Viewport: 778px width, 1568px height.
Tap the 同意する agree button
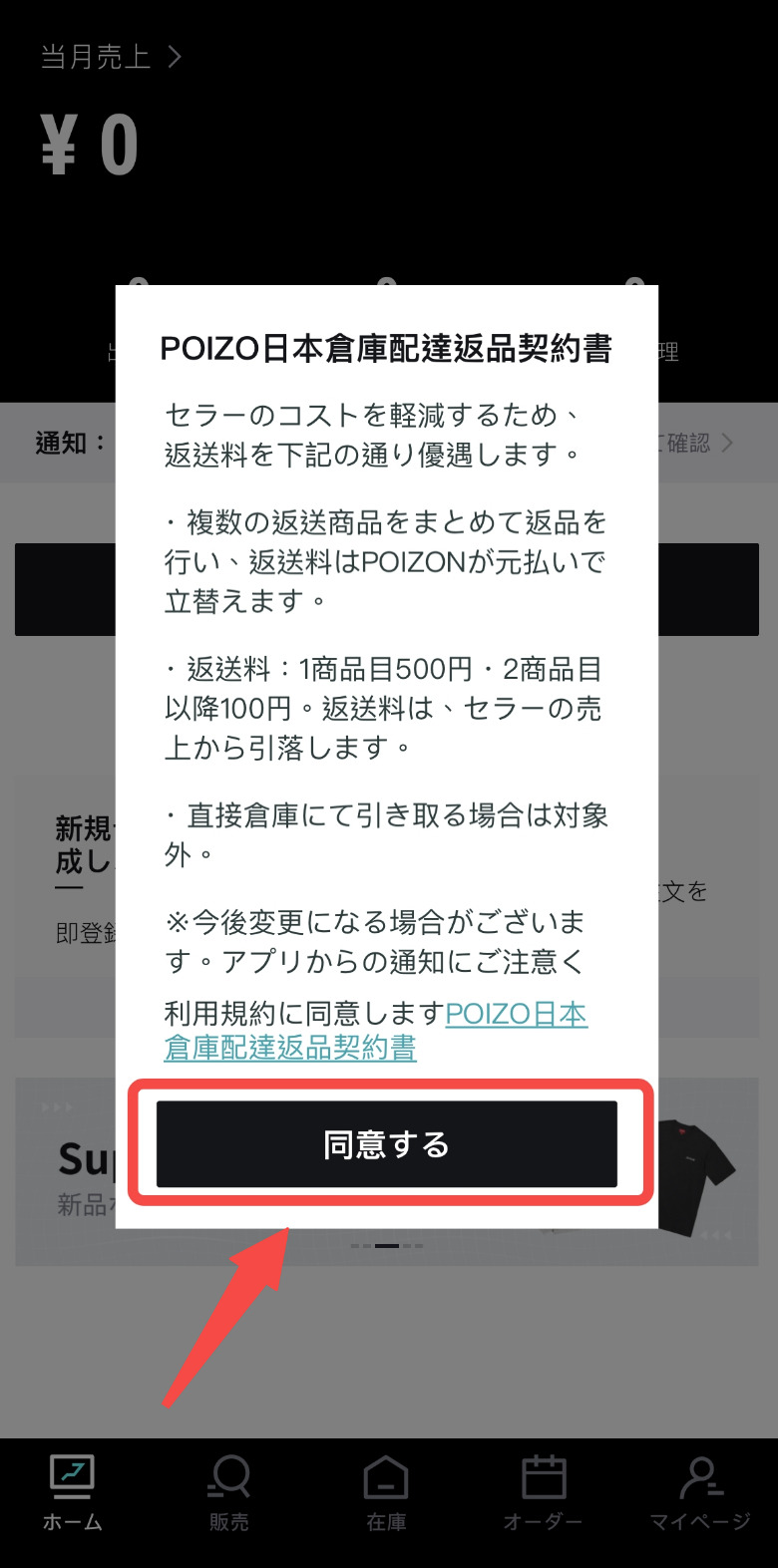point(387,1143)
